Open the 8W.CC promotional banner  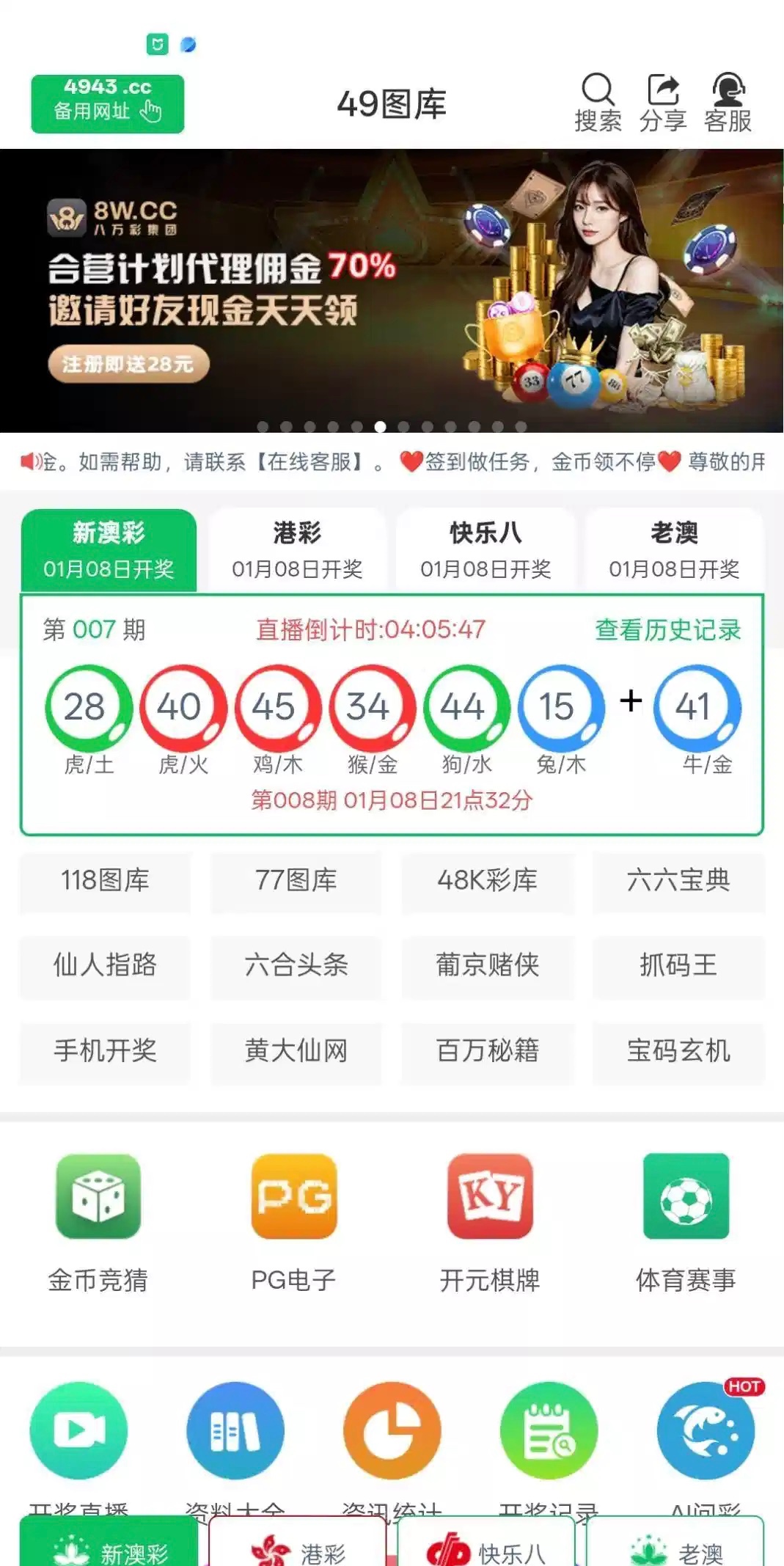392,290
